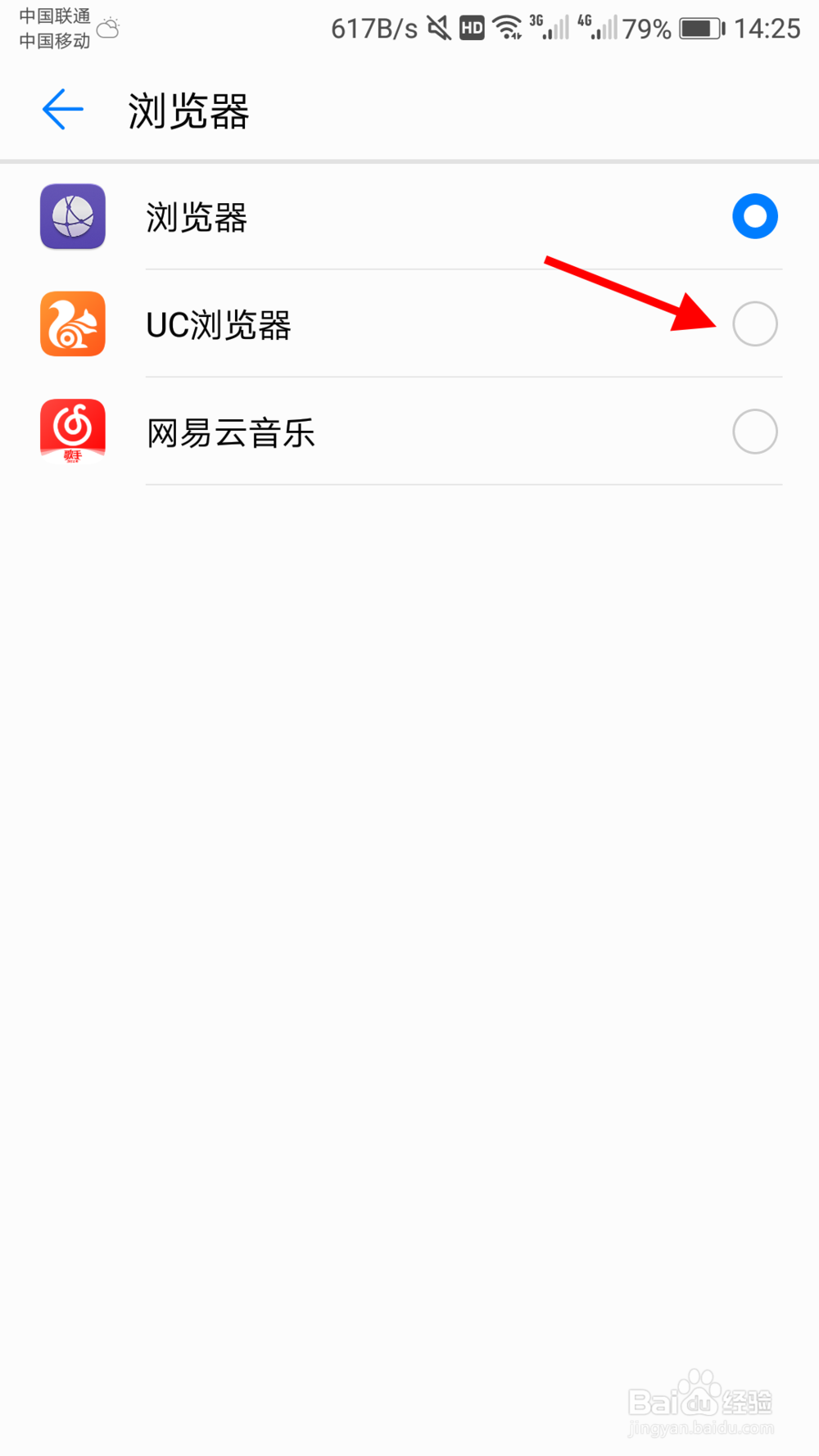Tap the Wi-Fi icon in status bar
The width and height of the screenshot is (819, 1456).
pos(508,27)
